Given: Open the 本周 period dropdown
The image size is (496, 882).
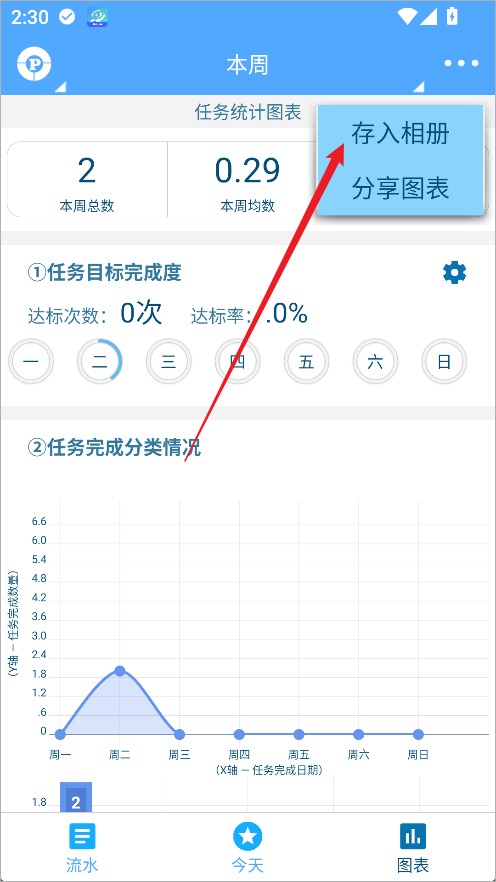Looking at the screenshot, I should [247, 65].
